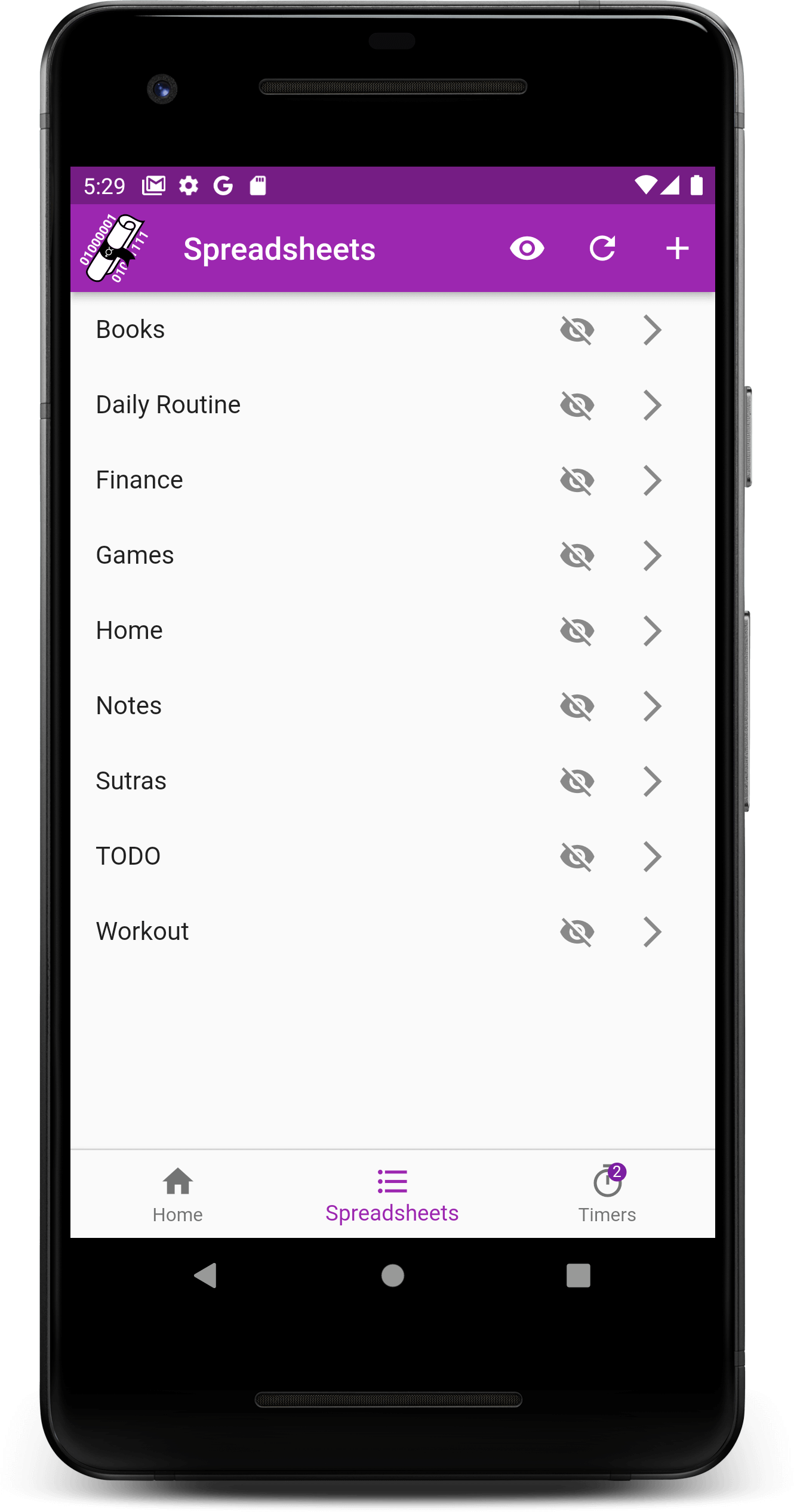Open the Finance spreadsheet

coord(652,481)
